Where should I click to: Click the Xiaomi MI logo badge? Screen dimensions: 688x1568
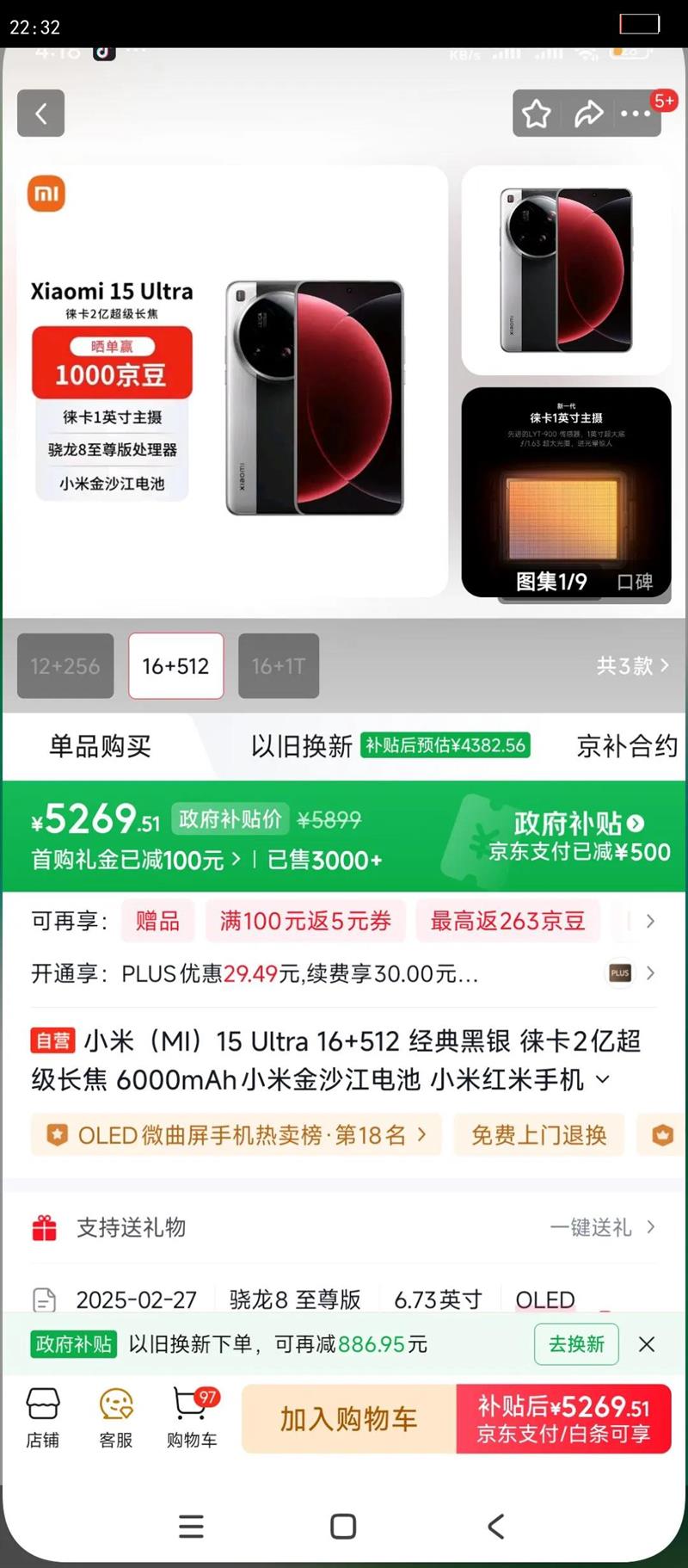tap(46, 194)
